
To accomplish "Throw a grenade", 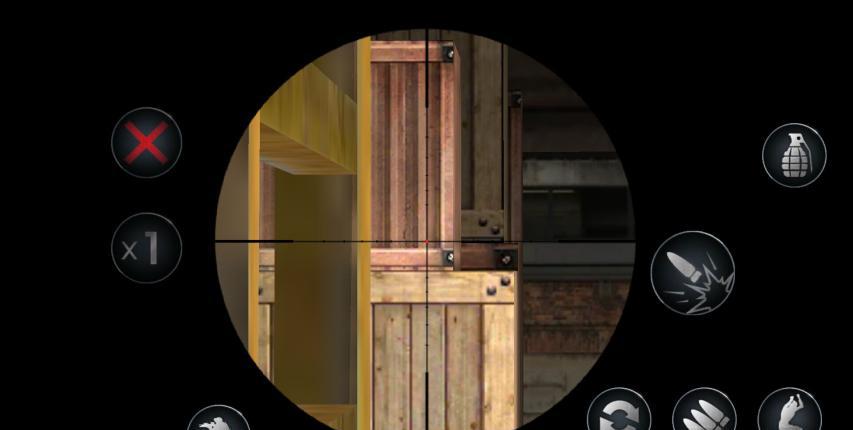I will point(794,155).
